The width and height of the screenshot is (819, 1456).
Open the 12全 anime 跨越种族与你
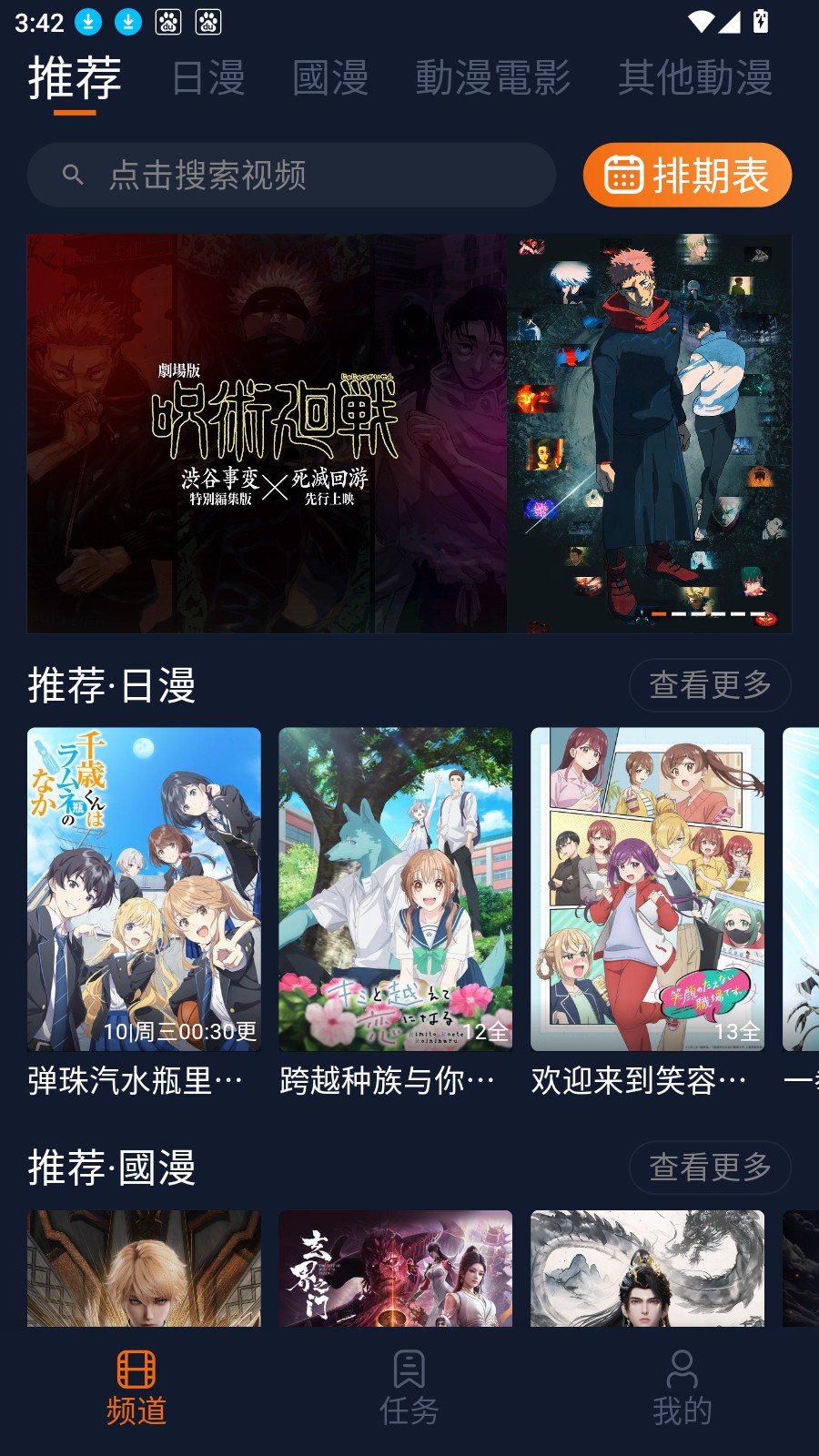[396, 887]
